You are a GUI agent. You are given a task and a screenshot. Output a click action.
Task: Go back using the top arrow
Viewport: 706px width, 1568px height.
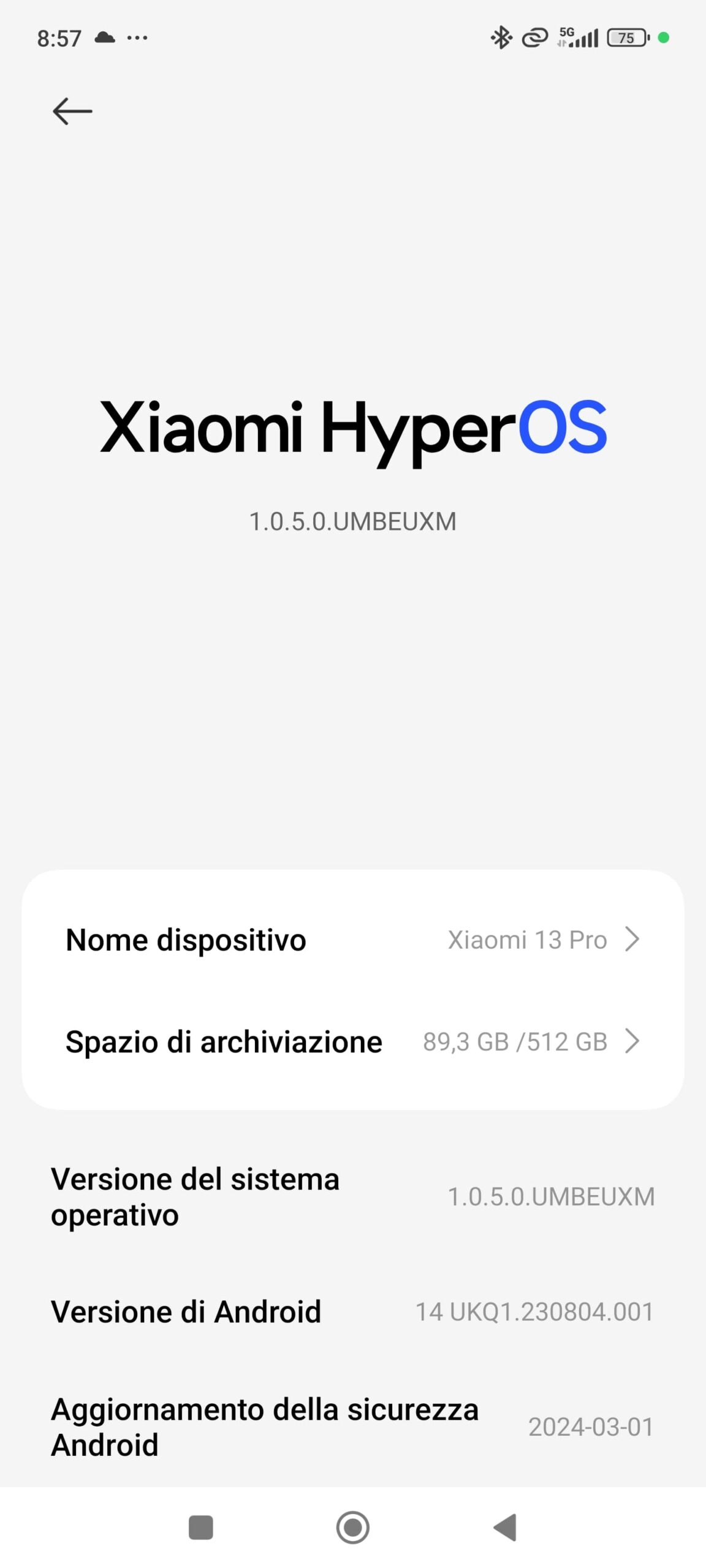pyautogui.click(x=72, y=111)
